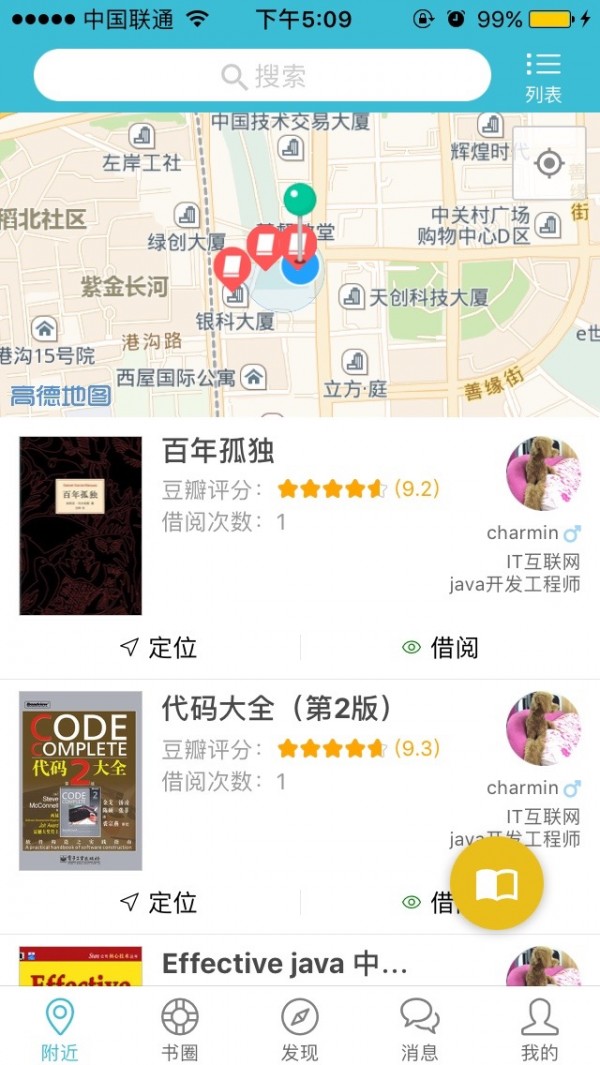The width and height of the screenshot is (600, 1065).
Task: Switch to the 书圈 tab
Action: pyautogui.click(x=180, y=1030)
